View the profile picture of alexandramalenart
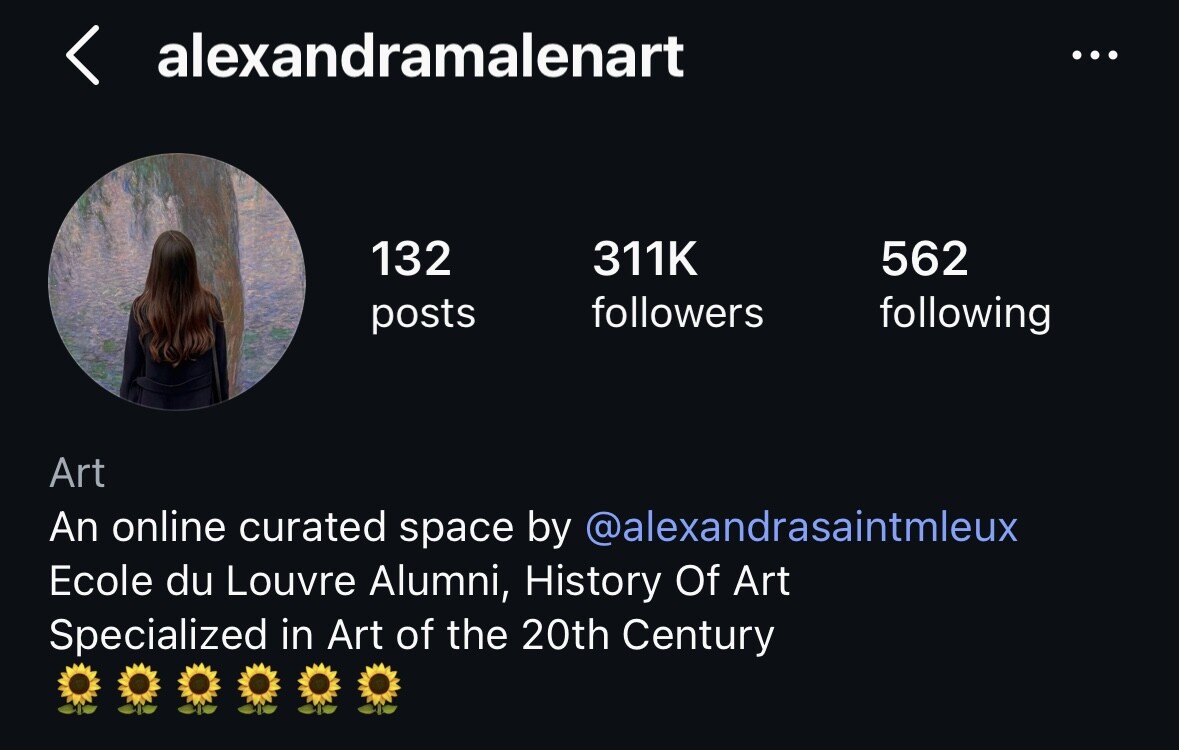This screenshot has height=750, width=1179. (x=177, y=282)
